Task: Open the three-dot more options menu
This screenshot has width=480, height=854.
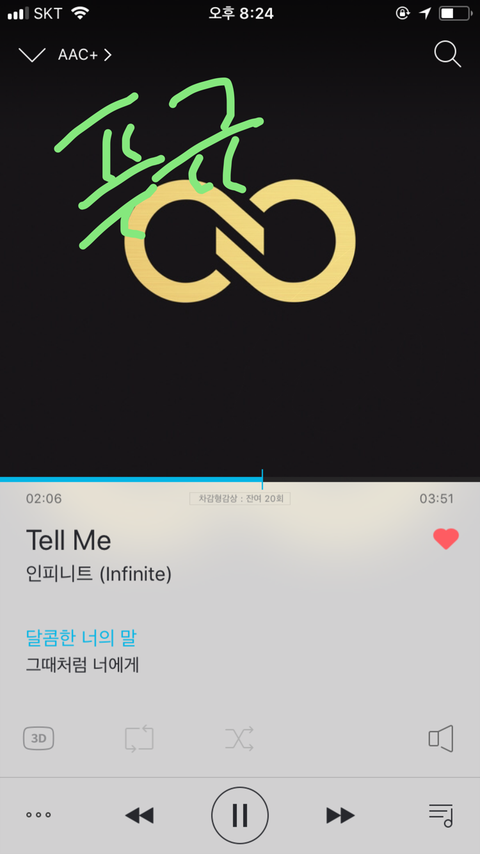Action: 39,815
